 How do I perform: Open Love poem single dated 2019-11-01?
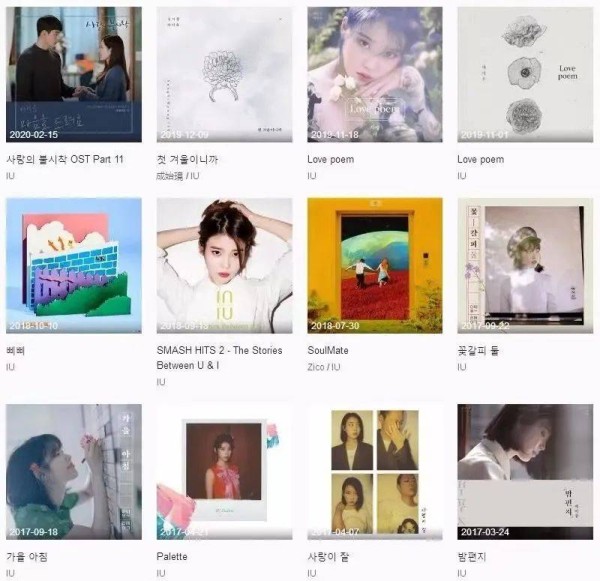point(524,75)
